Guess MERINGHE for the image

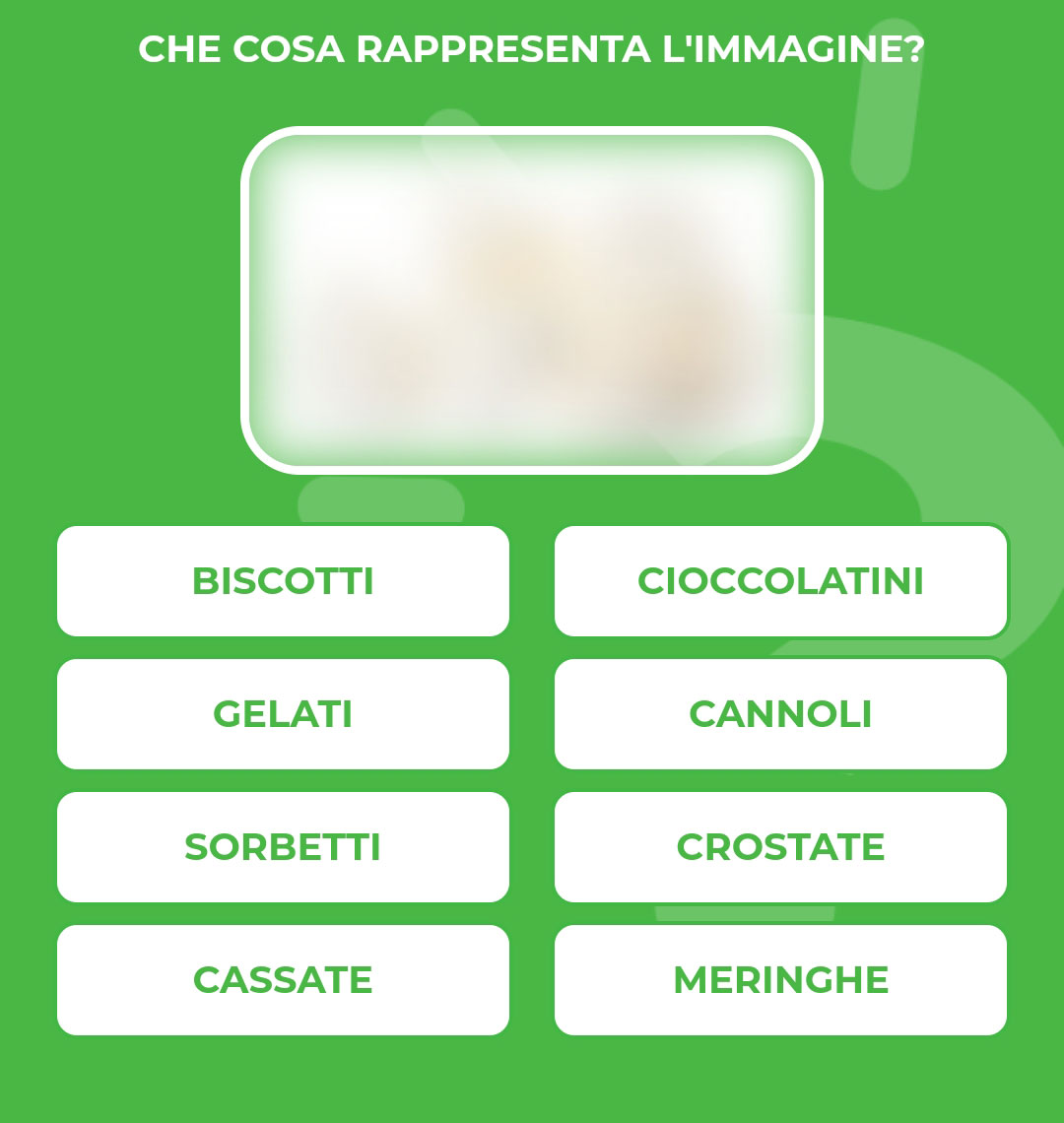(780, 980)
